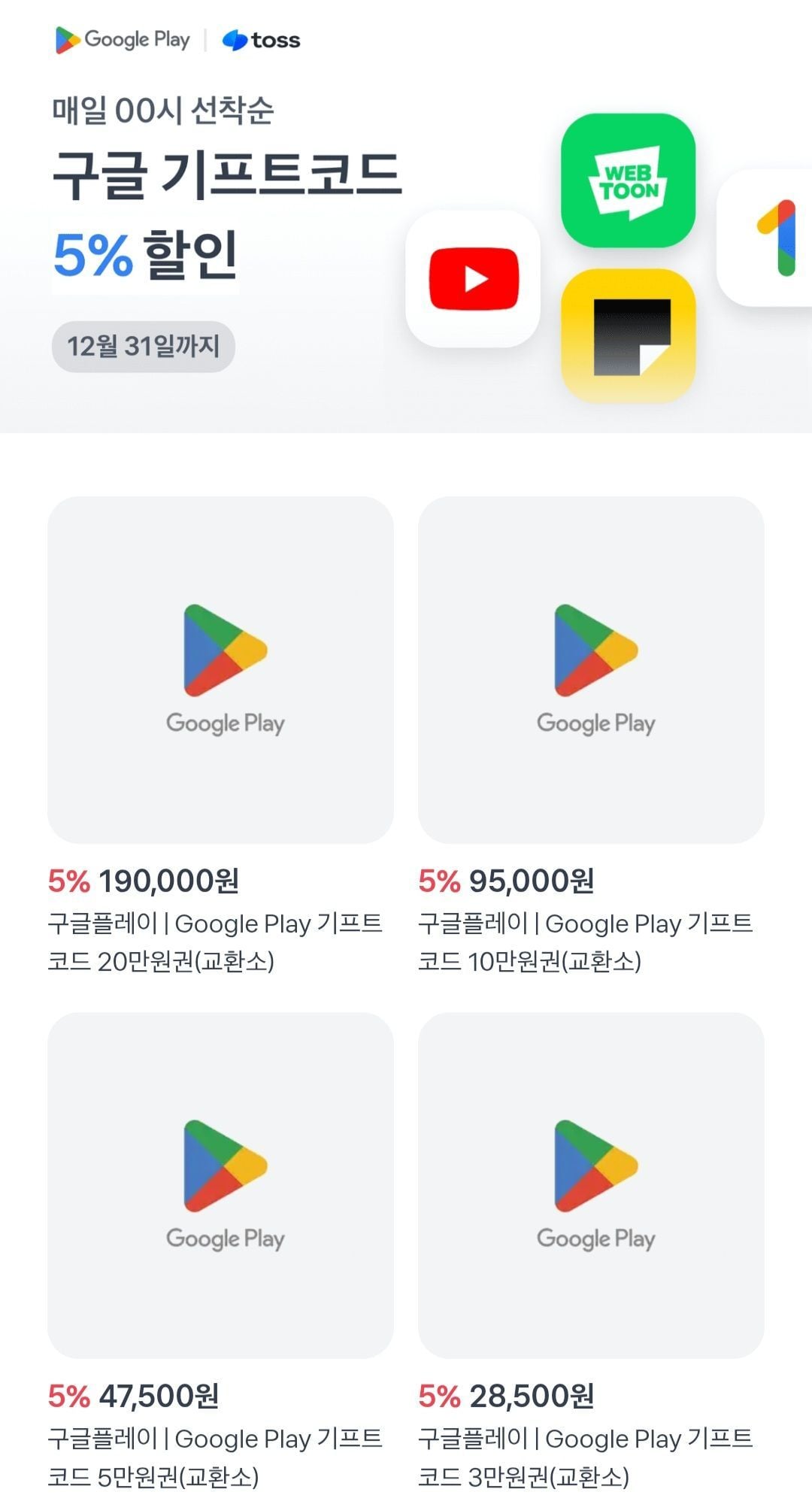Viewport: 812px width, 1495px height.
Task: View the Google Play 5만원권 gift code
Action: click(220, 1185)
